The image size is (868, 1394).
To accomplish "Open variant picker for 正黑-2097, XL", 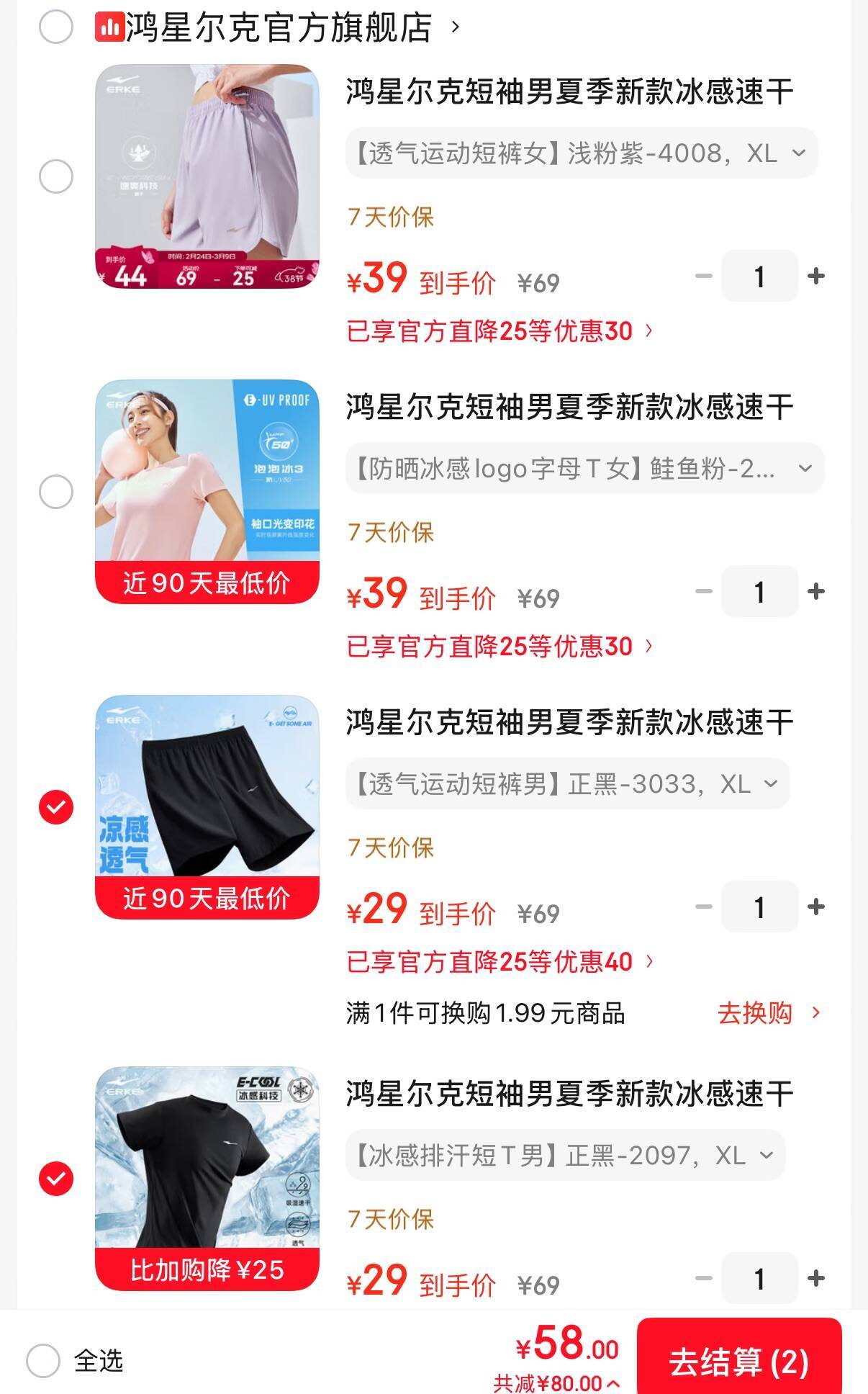I will pos(565,1156).
